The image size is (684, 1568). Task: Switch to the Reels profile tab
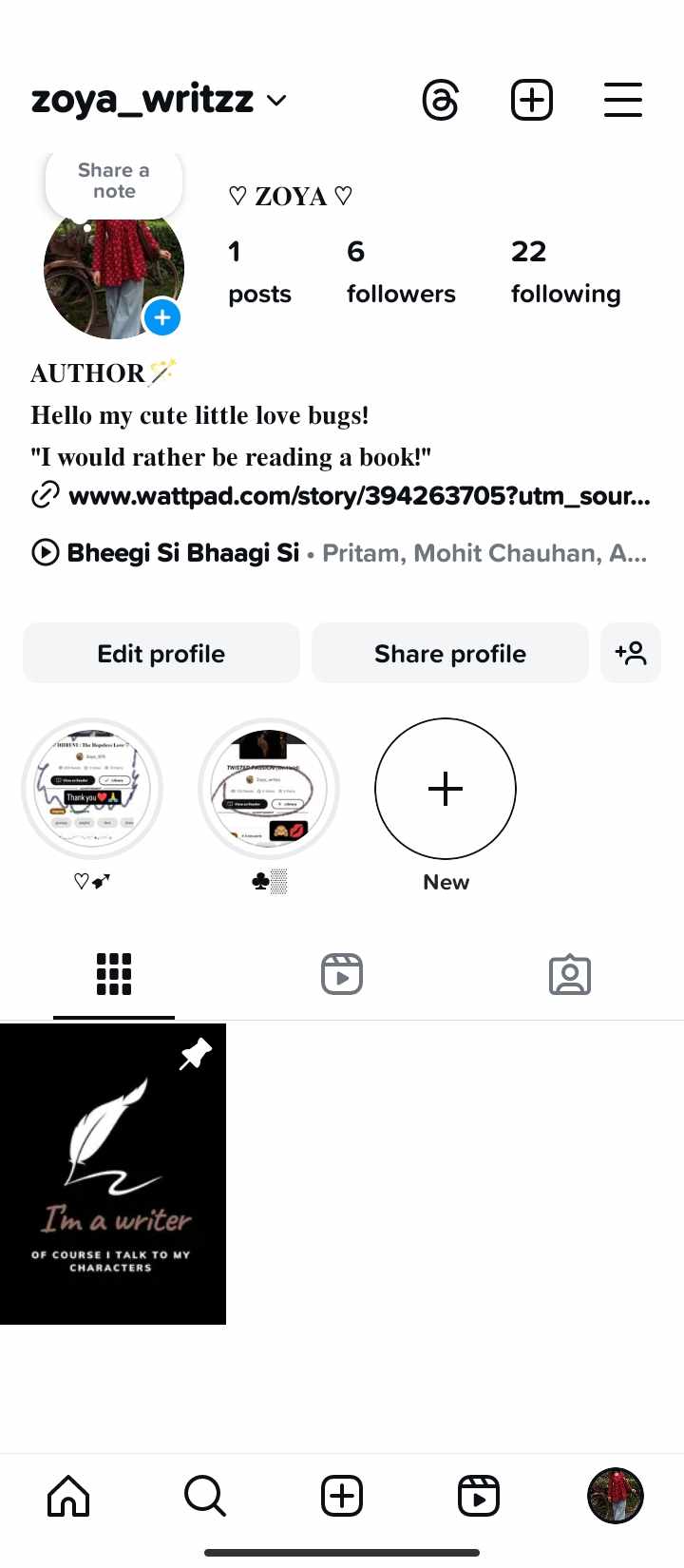tap(342, 974)
